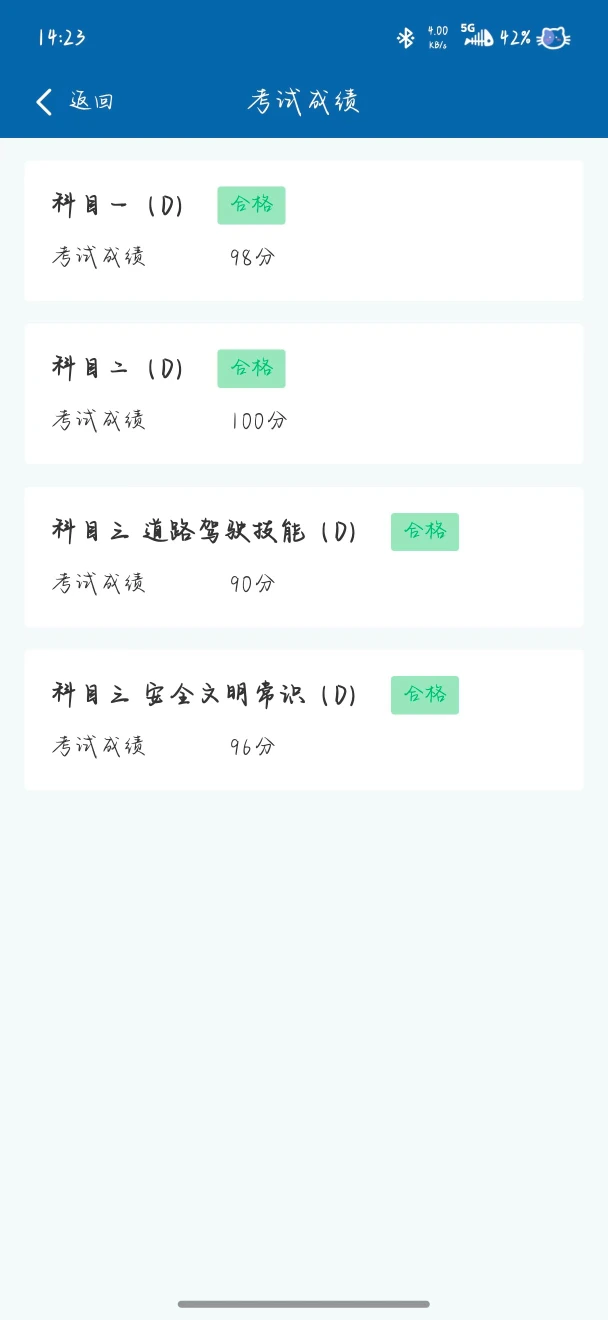Tap the 返回 back arrow
Screen dimensions: 608x1320
(x=44, y=102)
